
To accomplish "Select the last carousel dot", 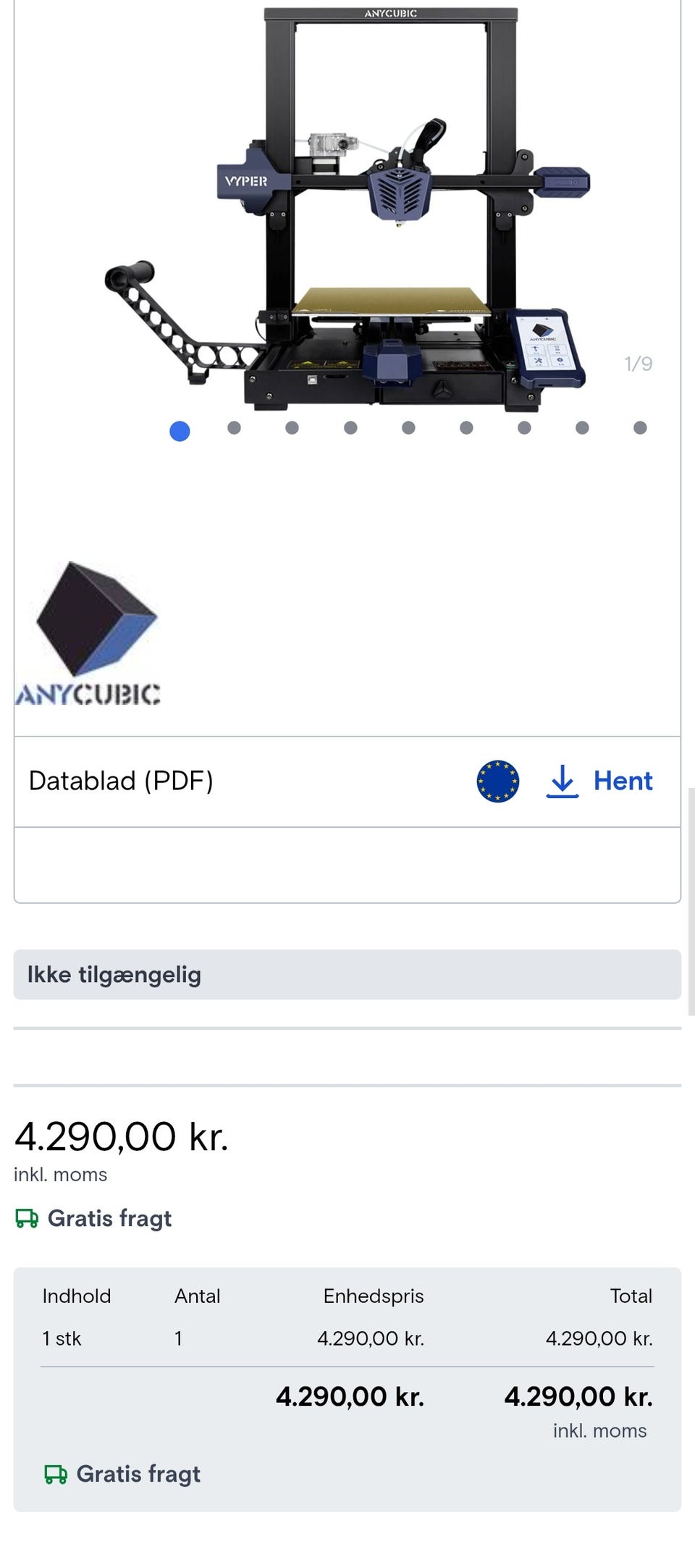I will tap(640, 428).
